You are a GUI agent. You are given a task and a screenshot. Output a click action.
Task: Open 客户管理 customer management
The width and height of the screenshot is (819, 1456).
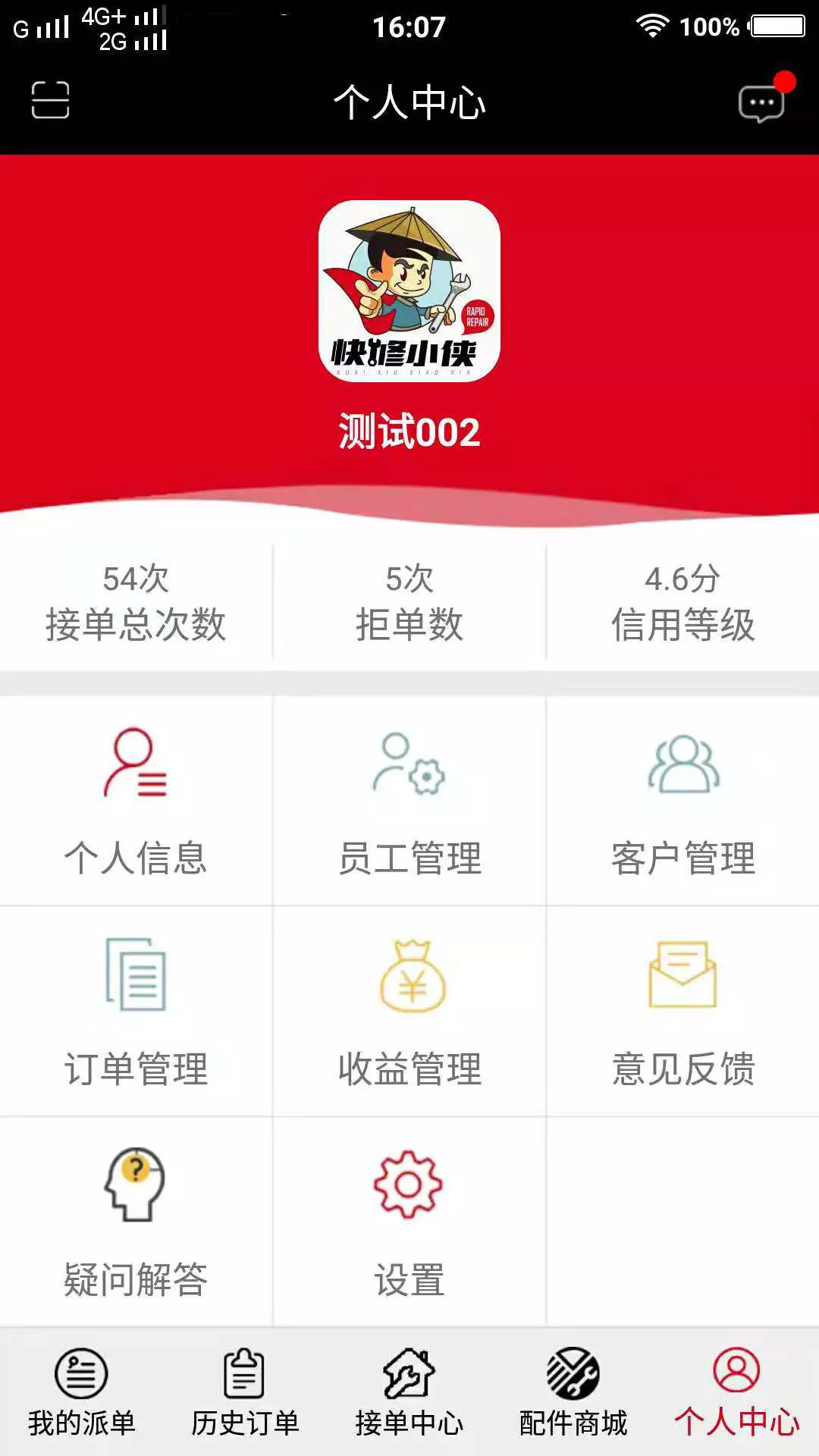[x=683, y=801]
